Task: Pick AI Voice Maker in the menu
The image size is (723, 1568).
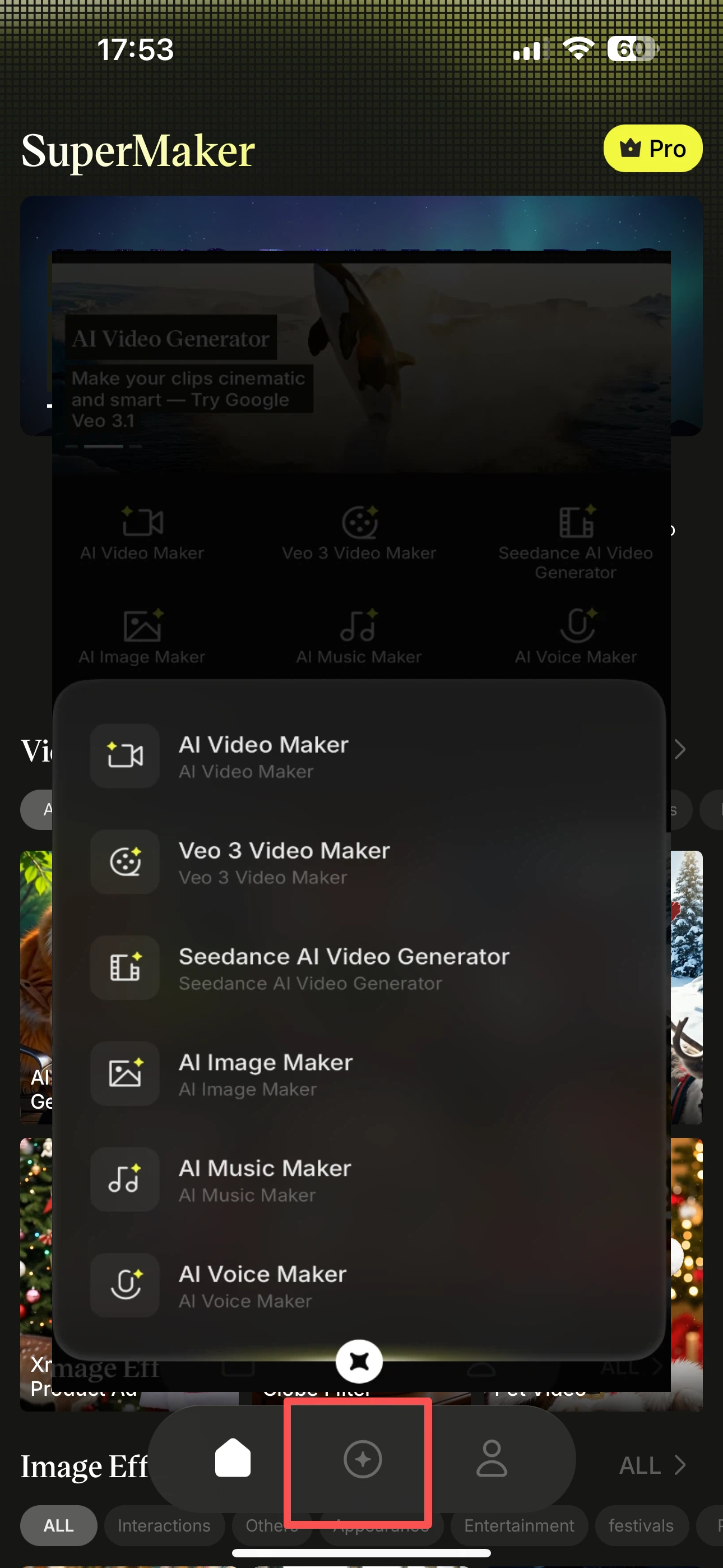Action: [359, 1285]
